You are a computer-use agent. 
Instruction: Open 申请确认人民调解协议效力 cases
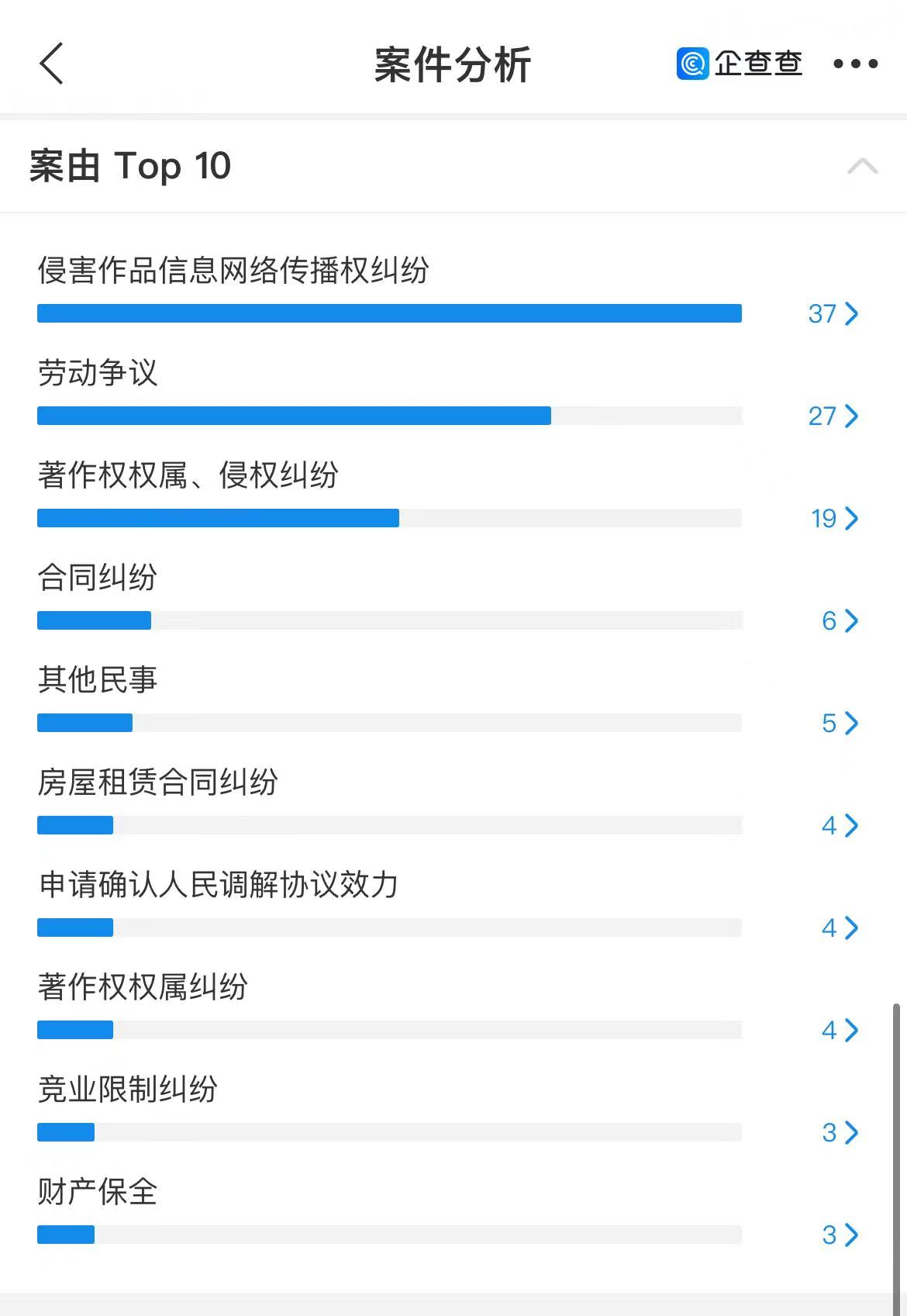click(840, 928)
